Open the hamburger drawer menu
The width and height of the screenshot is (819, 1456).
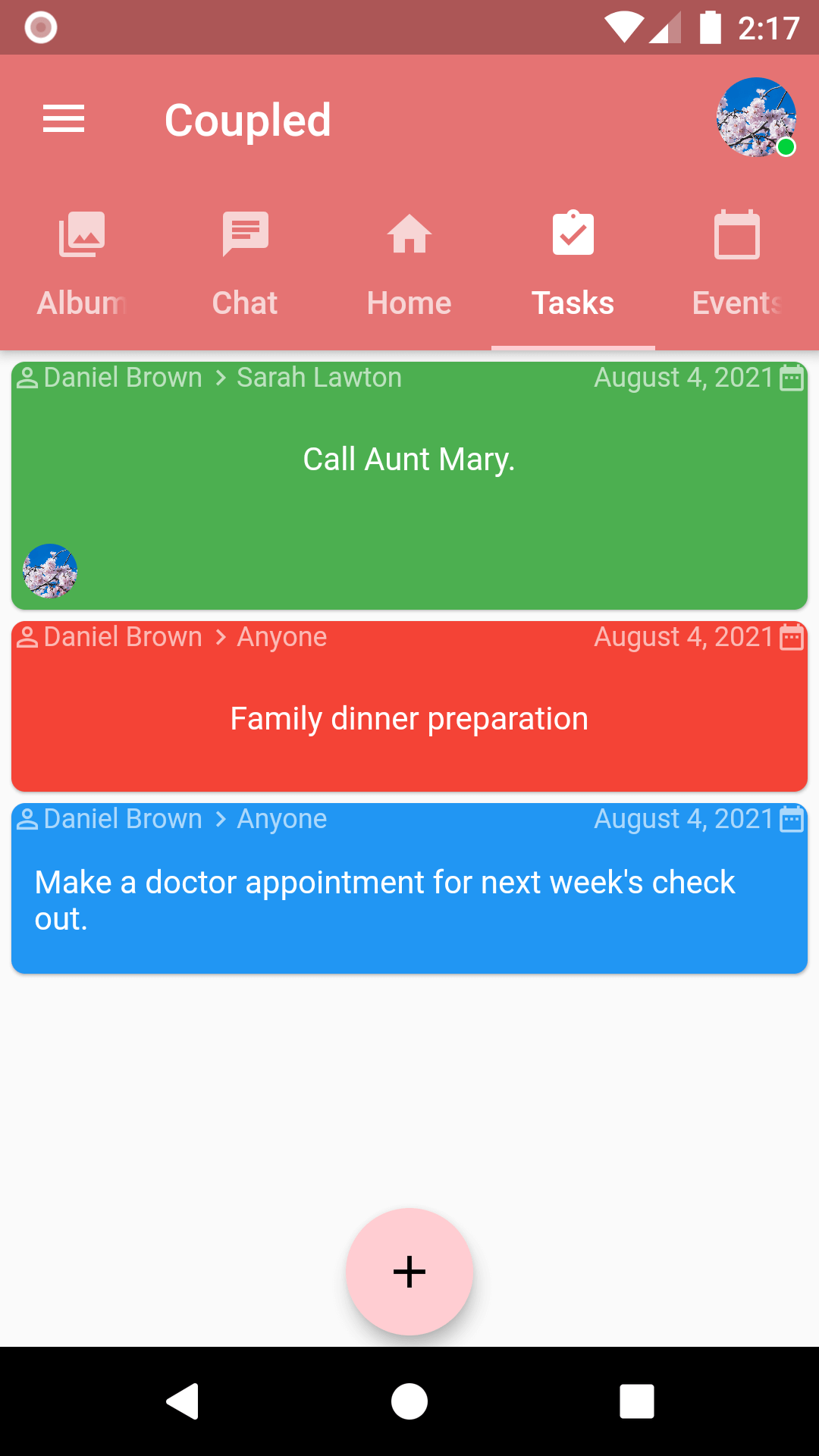pos(64,119)
